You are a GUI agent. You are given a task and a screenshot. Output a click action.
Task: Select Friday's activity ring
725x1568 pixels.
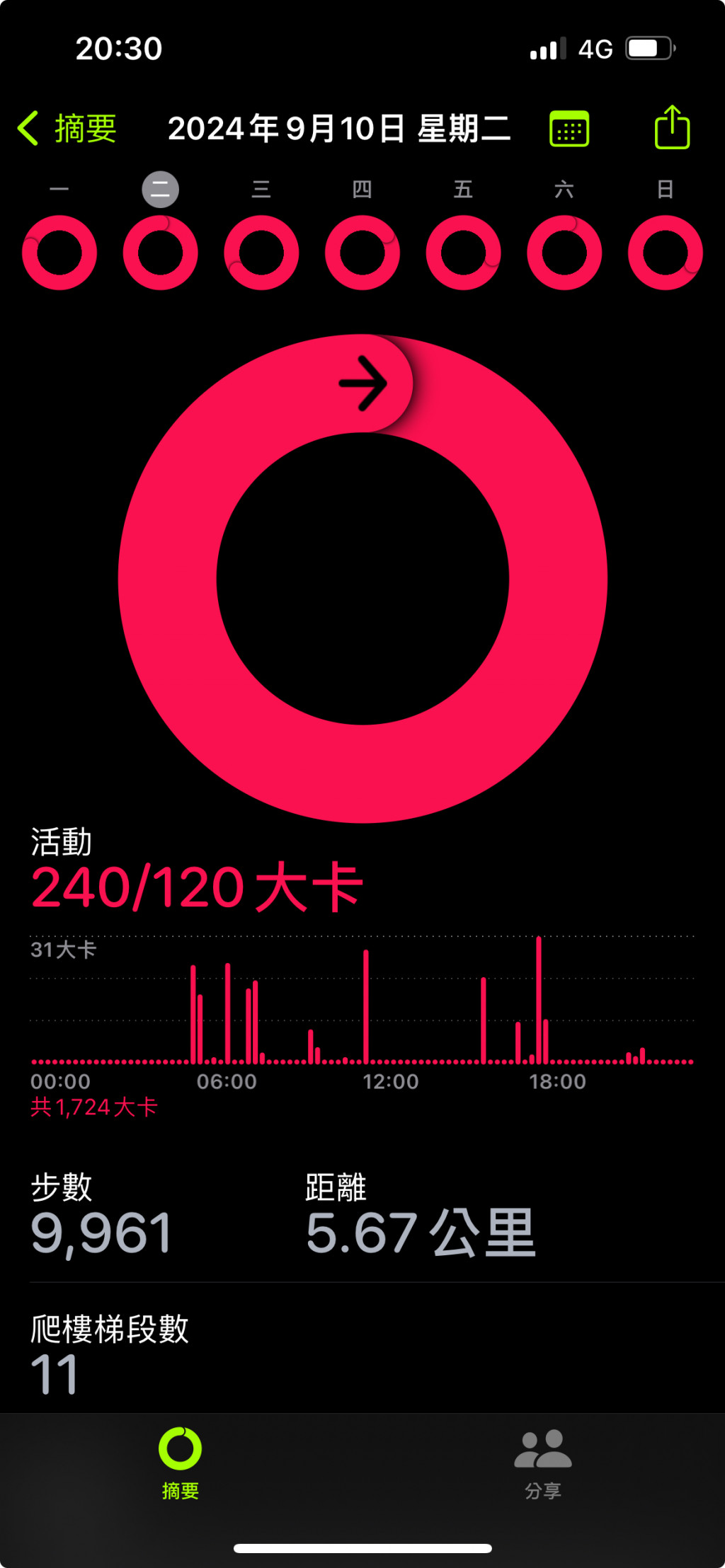coord(463,253)
